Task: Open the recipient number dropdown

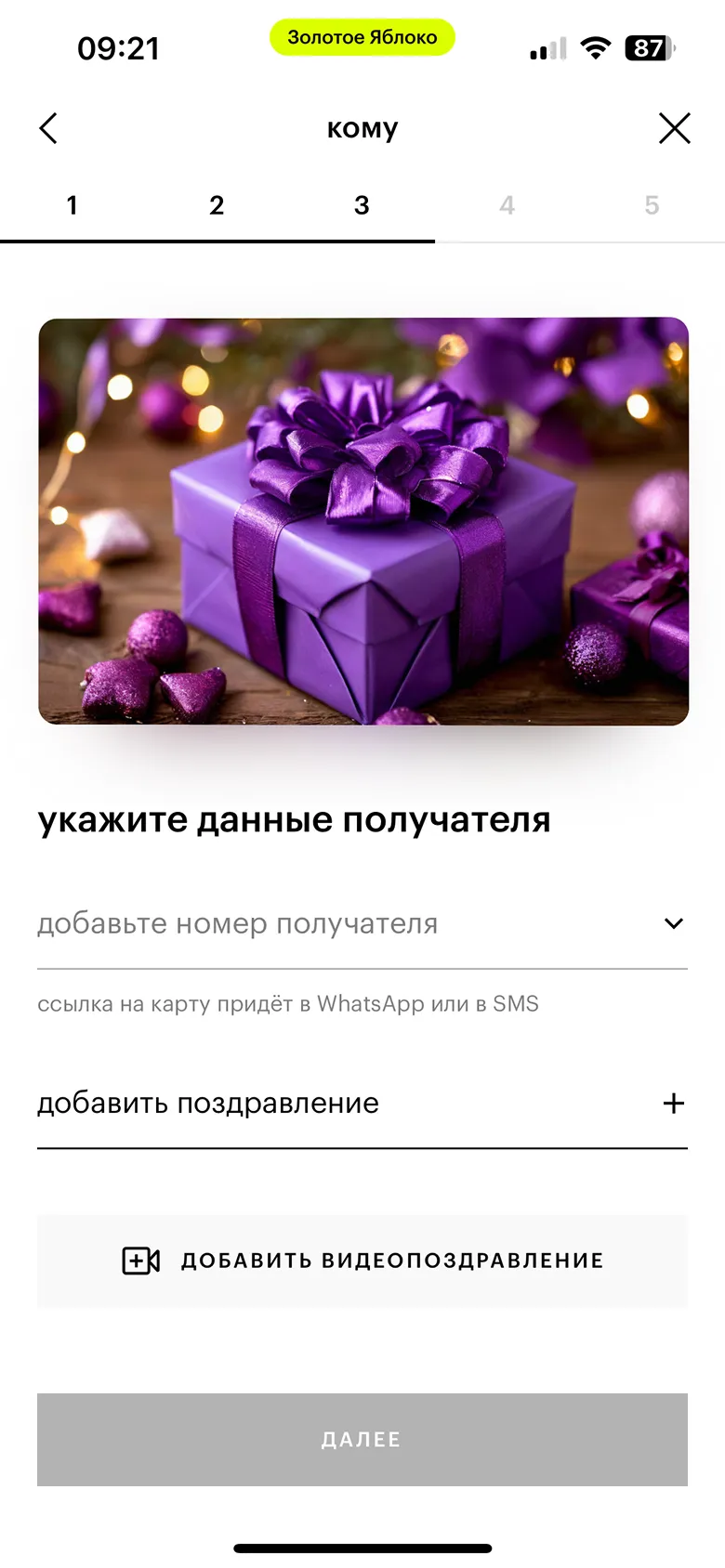Action: click(673, 923)
